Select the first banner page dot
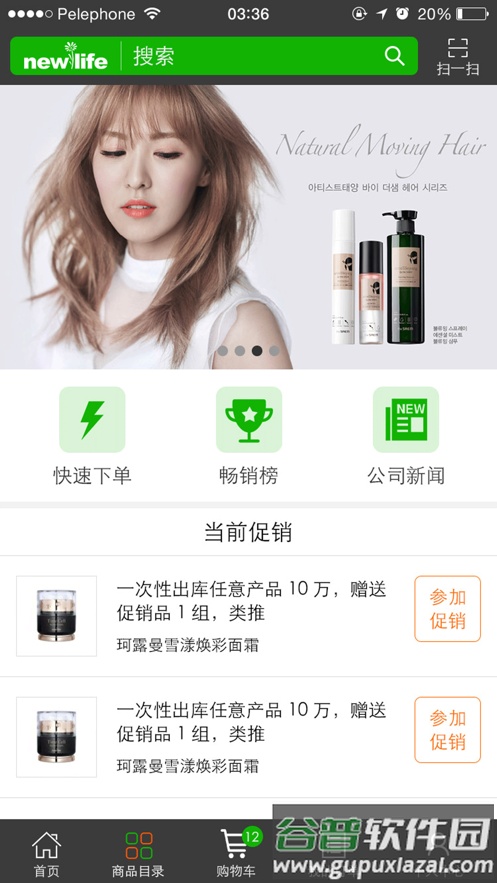Image resolution: width=497 pixels, height=883 pixels. pyautogui.click(x=223, y=351)
